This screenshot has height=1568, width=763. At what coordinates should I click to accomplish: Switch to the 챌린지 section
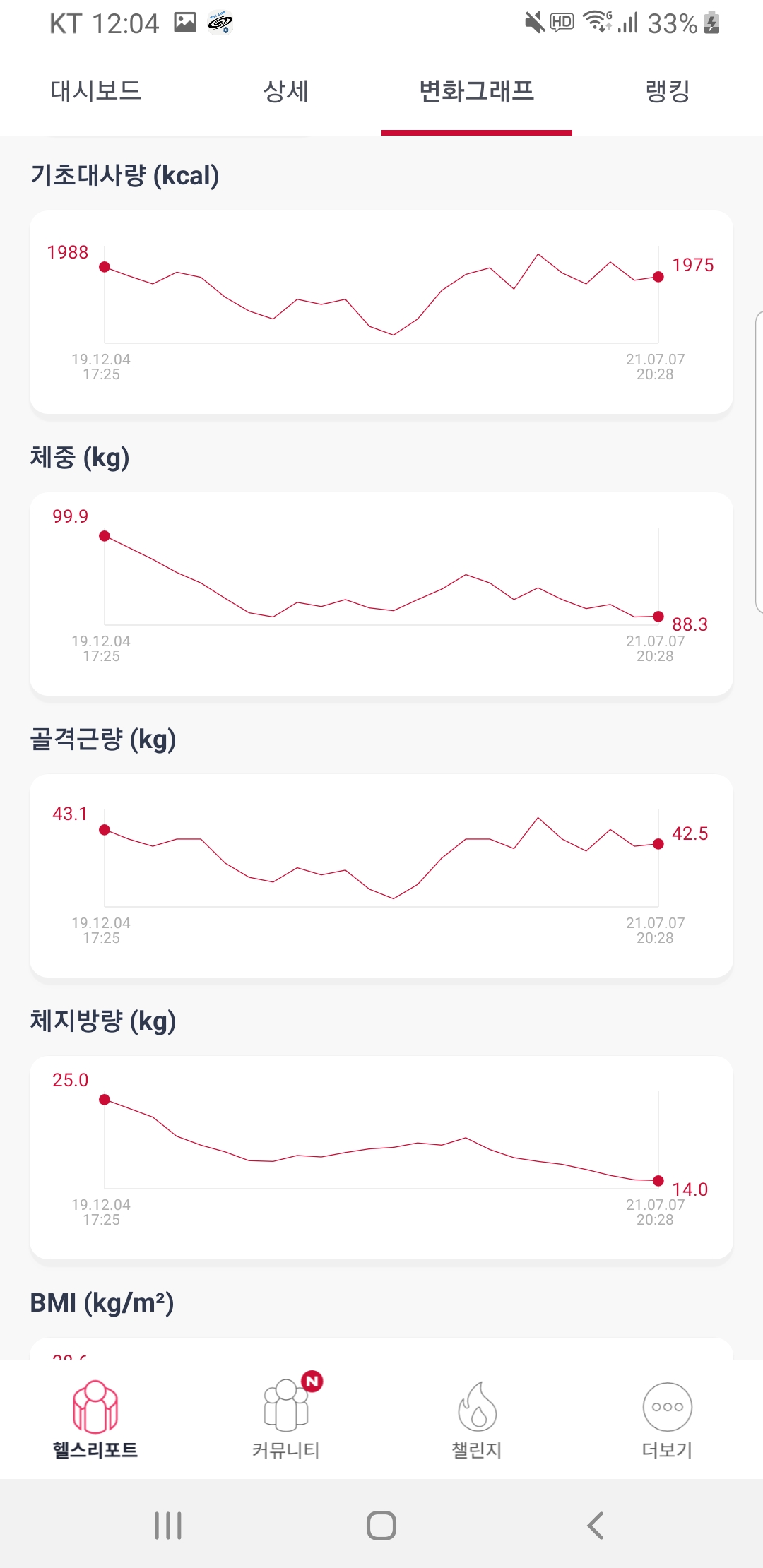477,1420
